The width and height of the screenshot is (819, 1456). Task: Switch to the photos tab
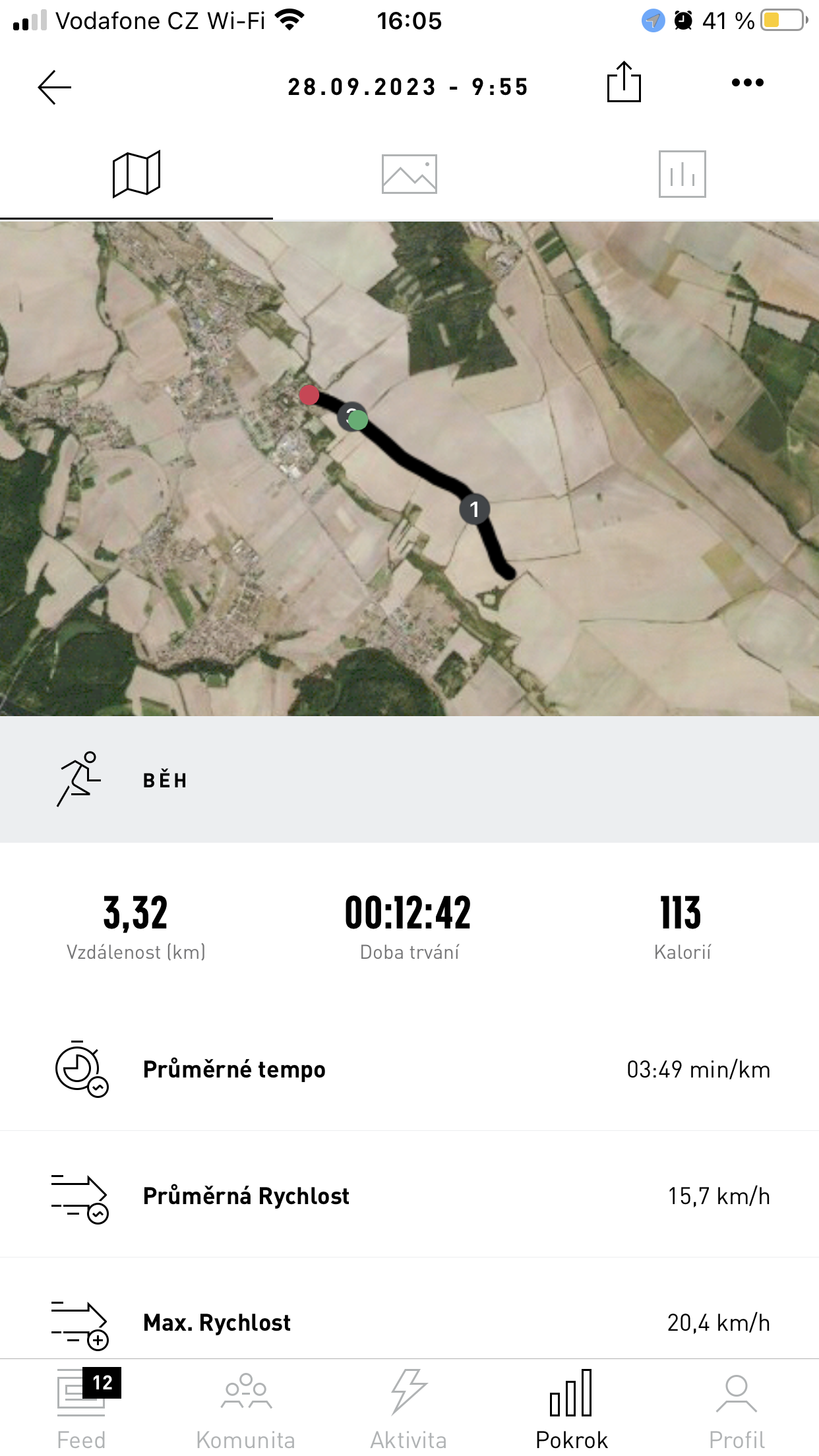(x=409, y=174)
